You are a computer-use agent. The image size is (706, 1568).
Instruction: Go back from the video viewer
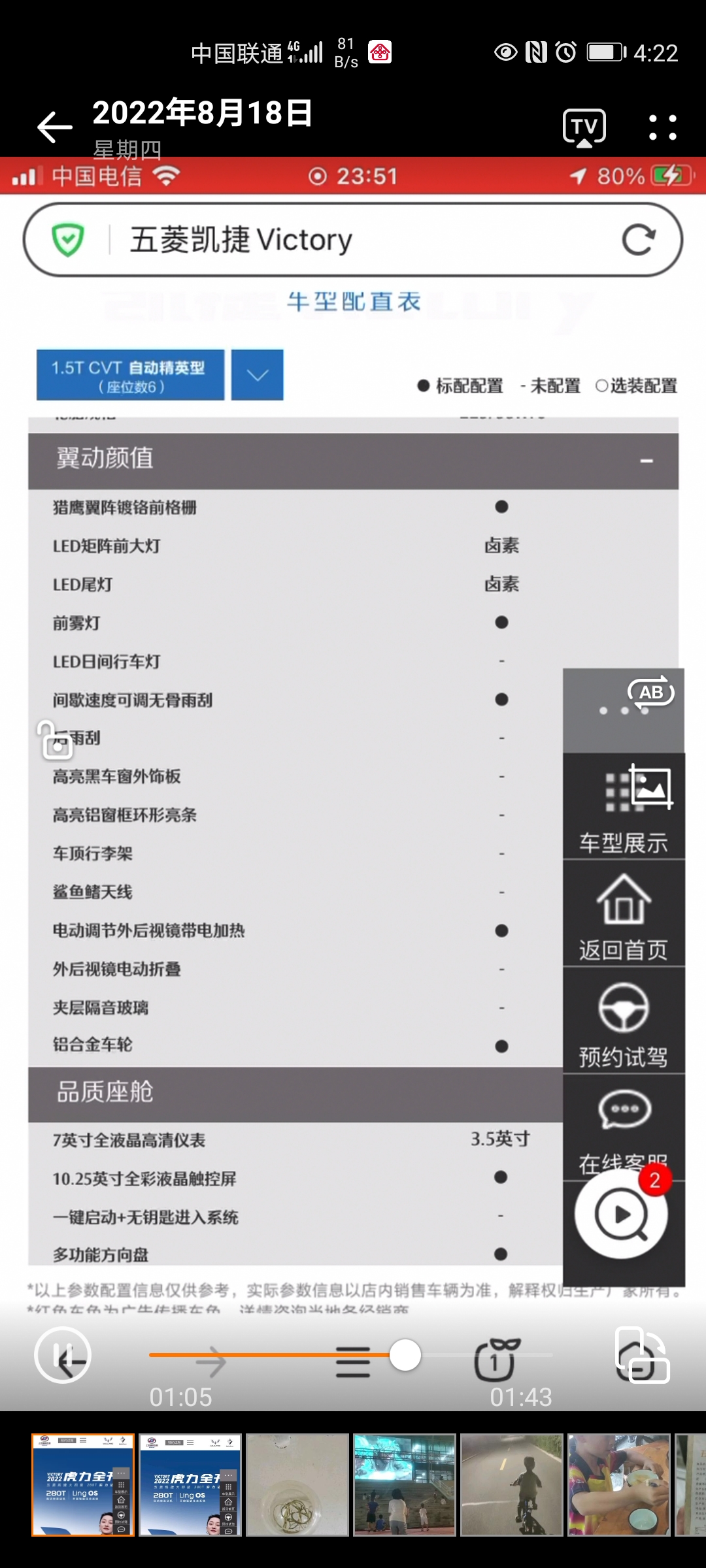click(x=55, y=127)
